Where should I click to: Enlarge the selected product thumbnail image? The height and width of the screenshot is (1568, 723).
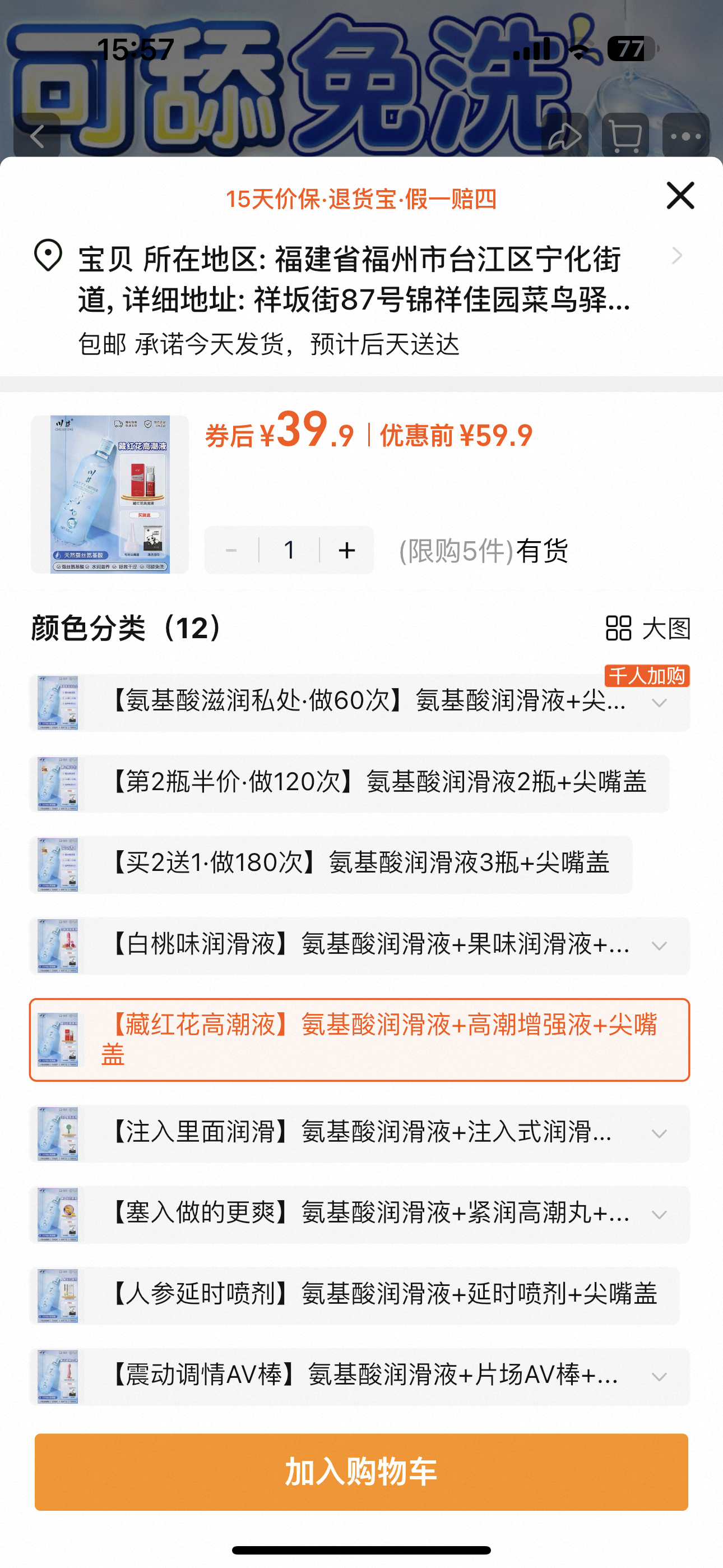click(109, 494)
